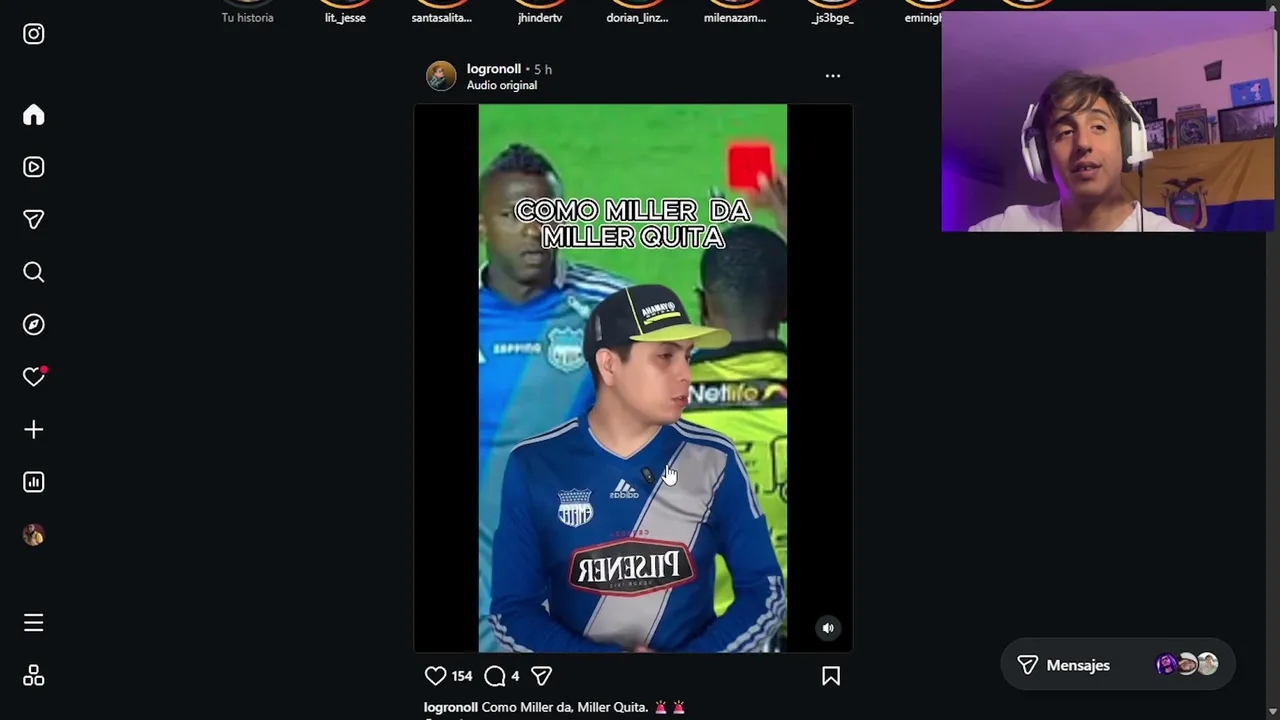
Task: Open the post's three-dot options menu
Action: pos(832,76)
